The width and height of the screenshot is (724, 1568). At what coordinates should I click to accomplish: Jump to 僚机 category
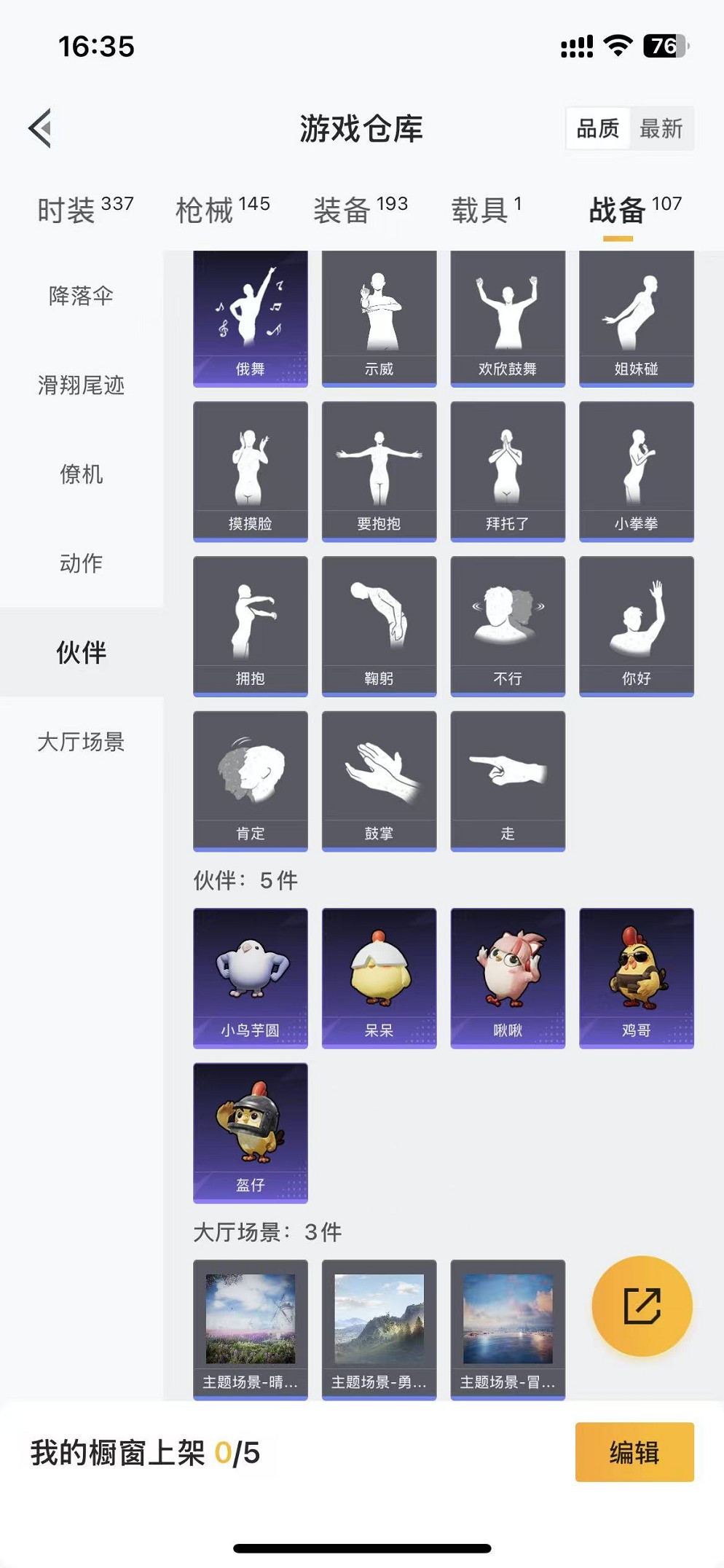pos(81,474)
